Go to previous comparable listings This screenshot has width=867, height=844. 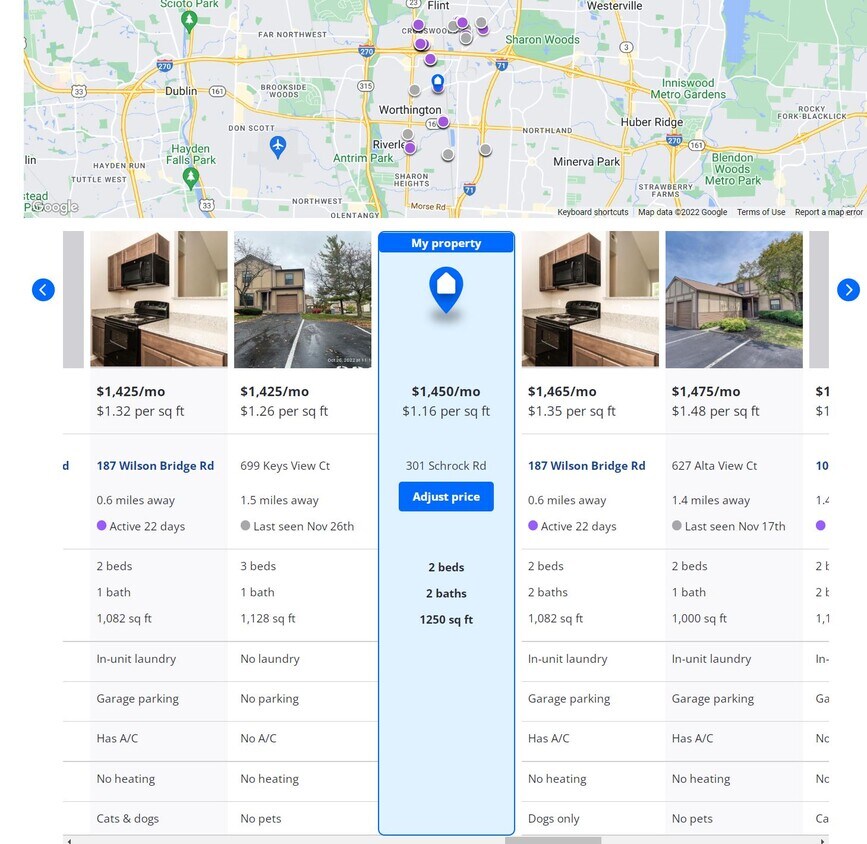(43, 290)
